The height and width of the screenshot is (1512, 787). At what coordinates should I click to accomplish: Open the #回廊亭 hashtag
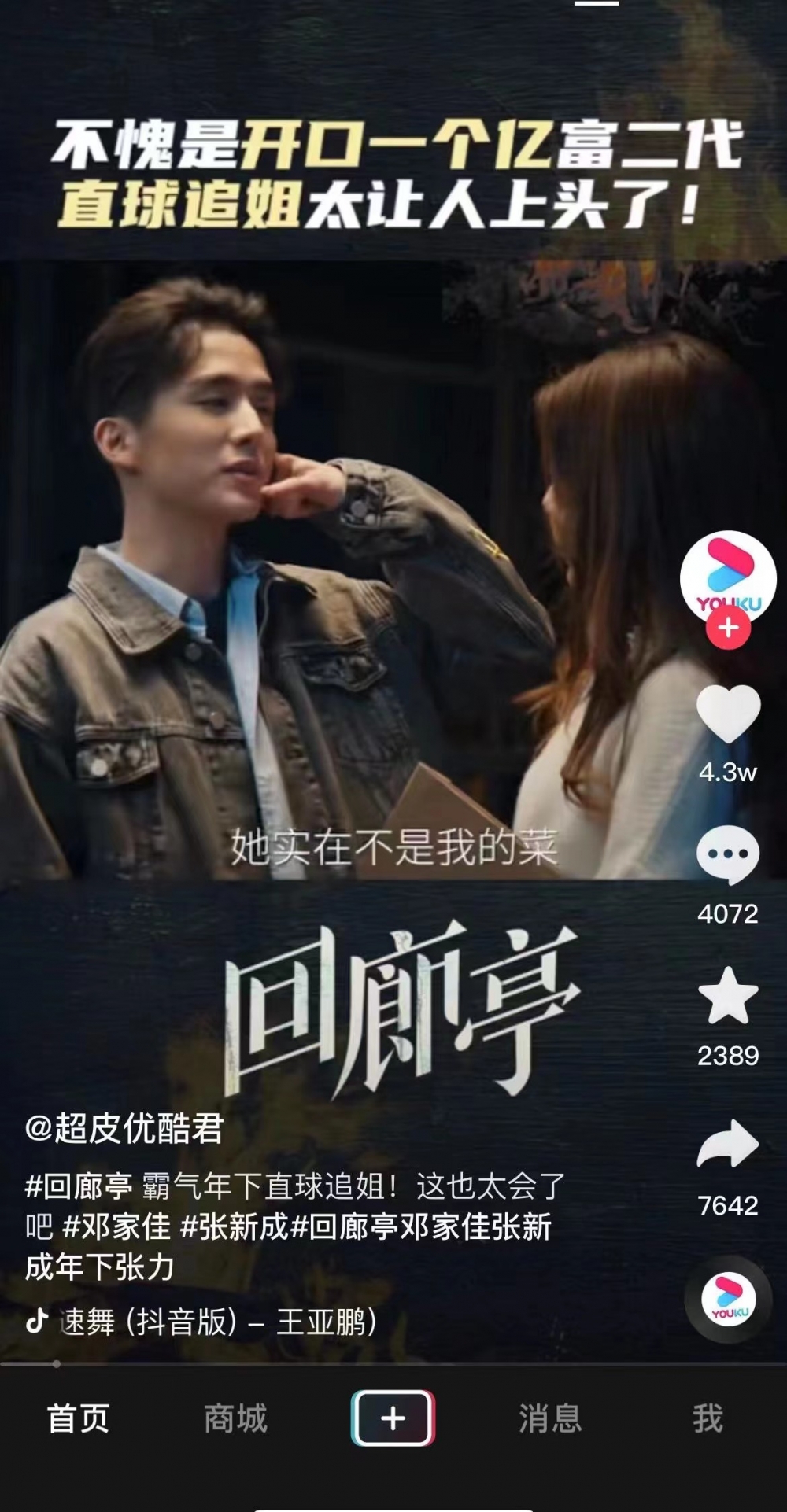79,1186
